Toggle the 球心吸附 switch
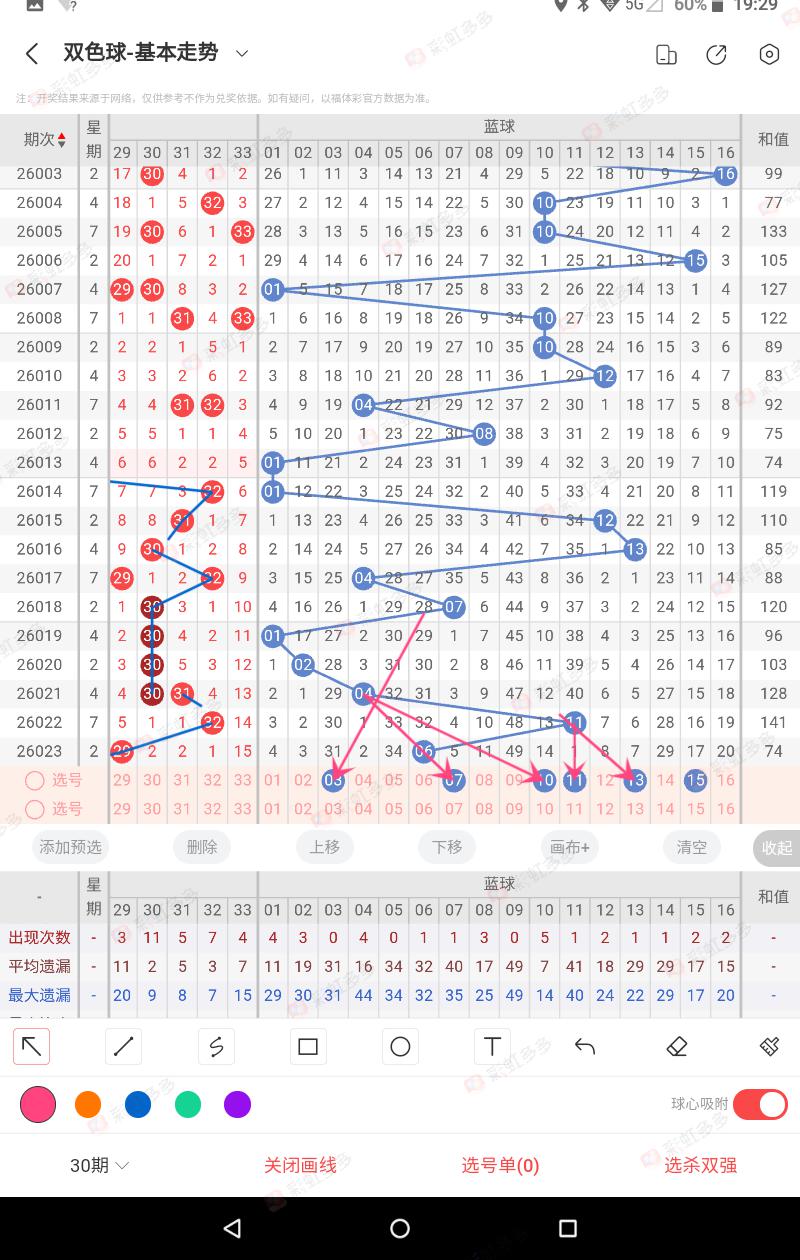Image resolution: width=800 pixels, height=1260 pixels. pyautogui.click(x=760, y=1104)
